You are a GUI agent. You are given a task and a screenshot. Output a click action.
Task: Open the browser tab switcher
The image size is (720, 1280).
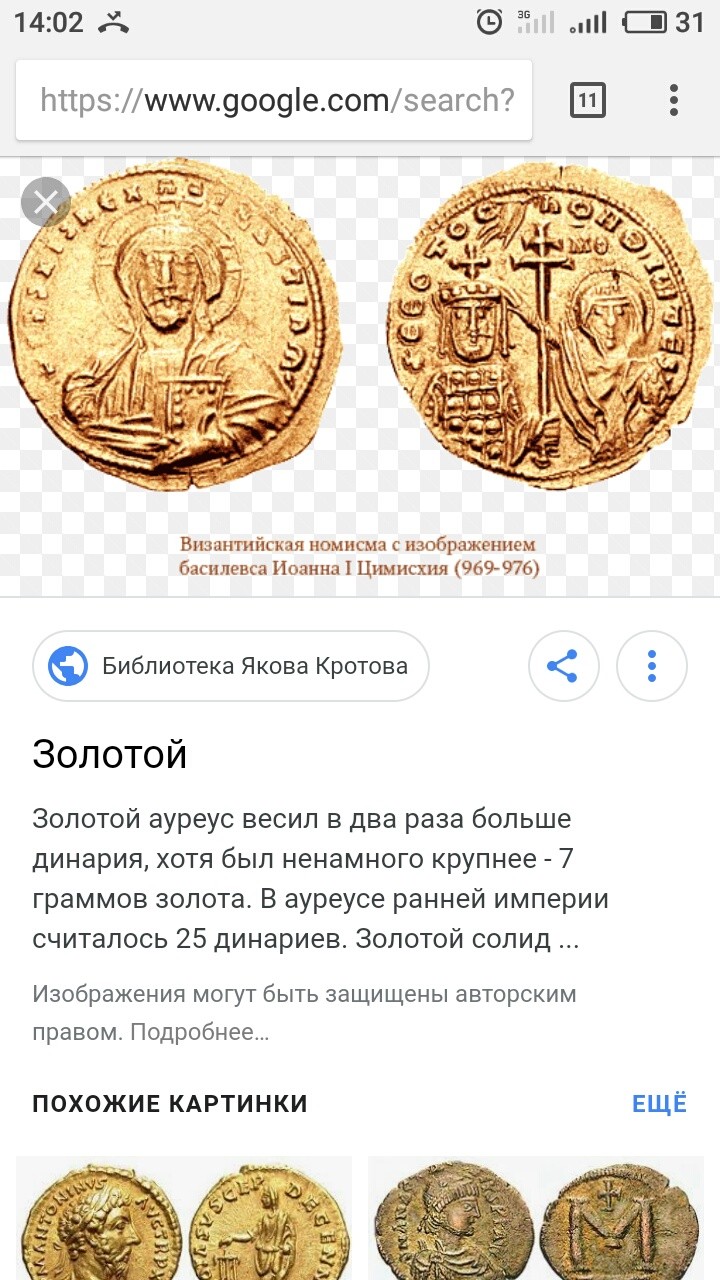click(588, 100)
